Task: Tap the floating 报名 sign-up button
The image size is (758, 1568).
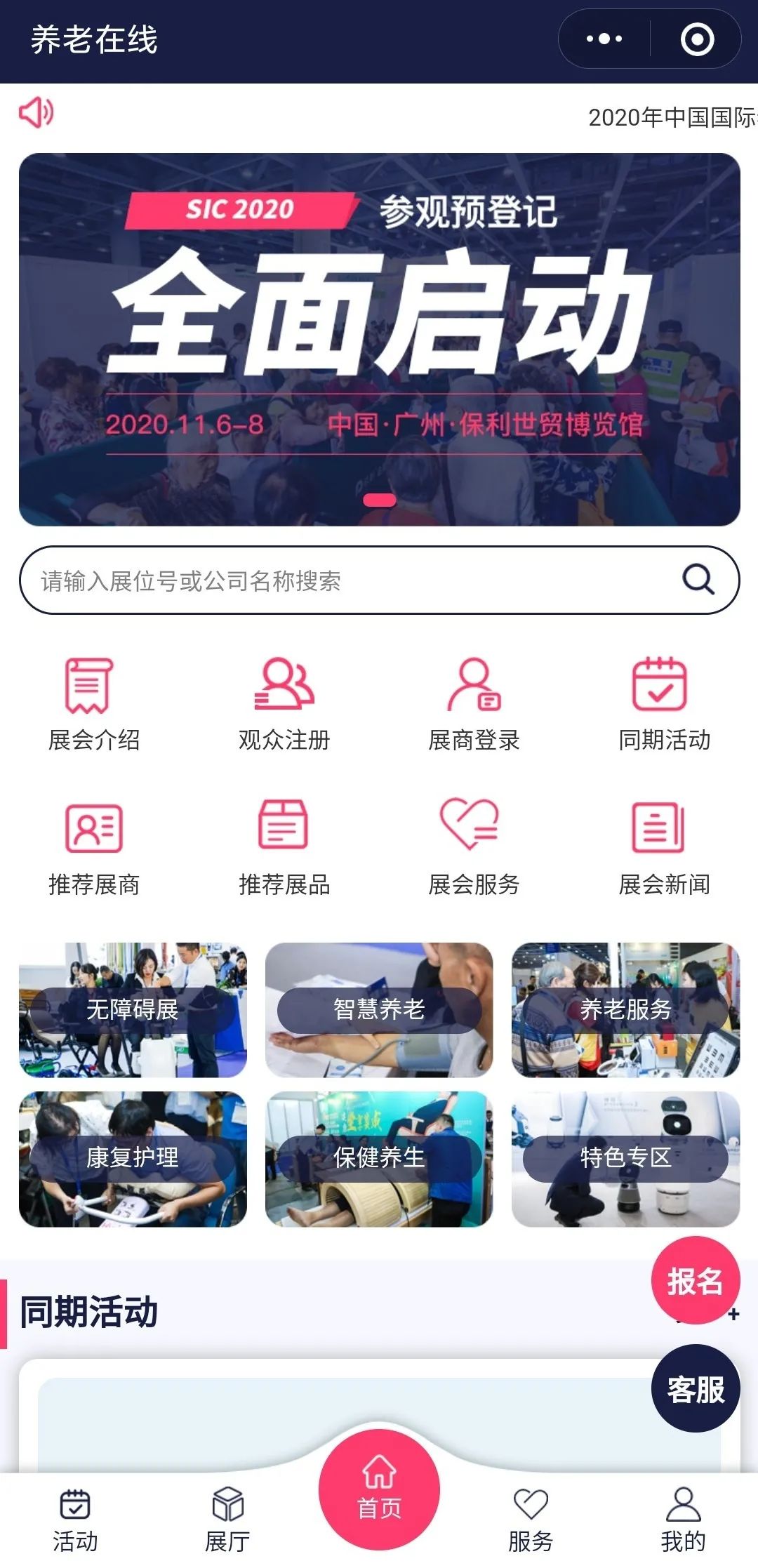Action: point(695,1281)
